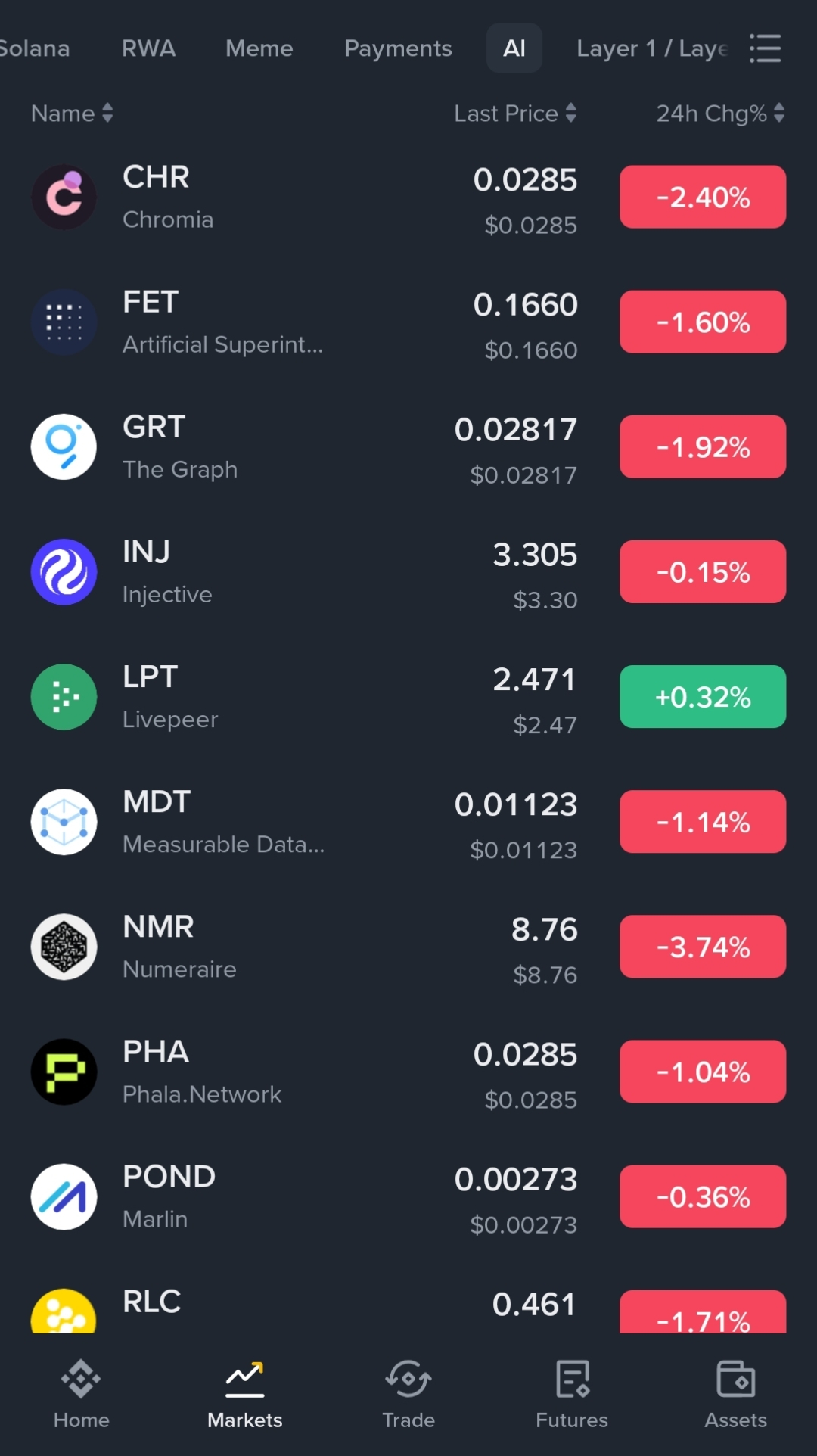Select the Meme category tab
Screen dimensions: 817x1456
(x=259, y=48)
